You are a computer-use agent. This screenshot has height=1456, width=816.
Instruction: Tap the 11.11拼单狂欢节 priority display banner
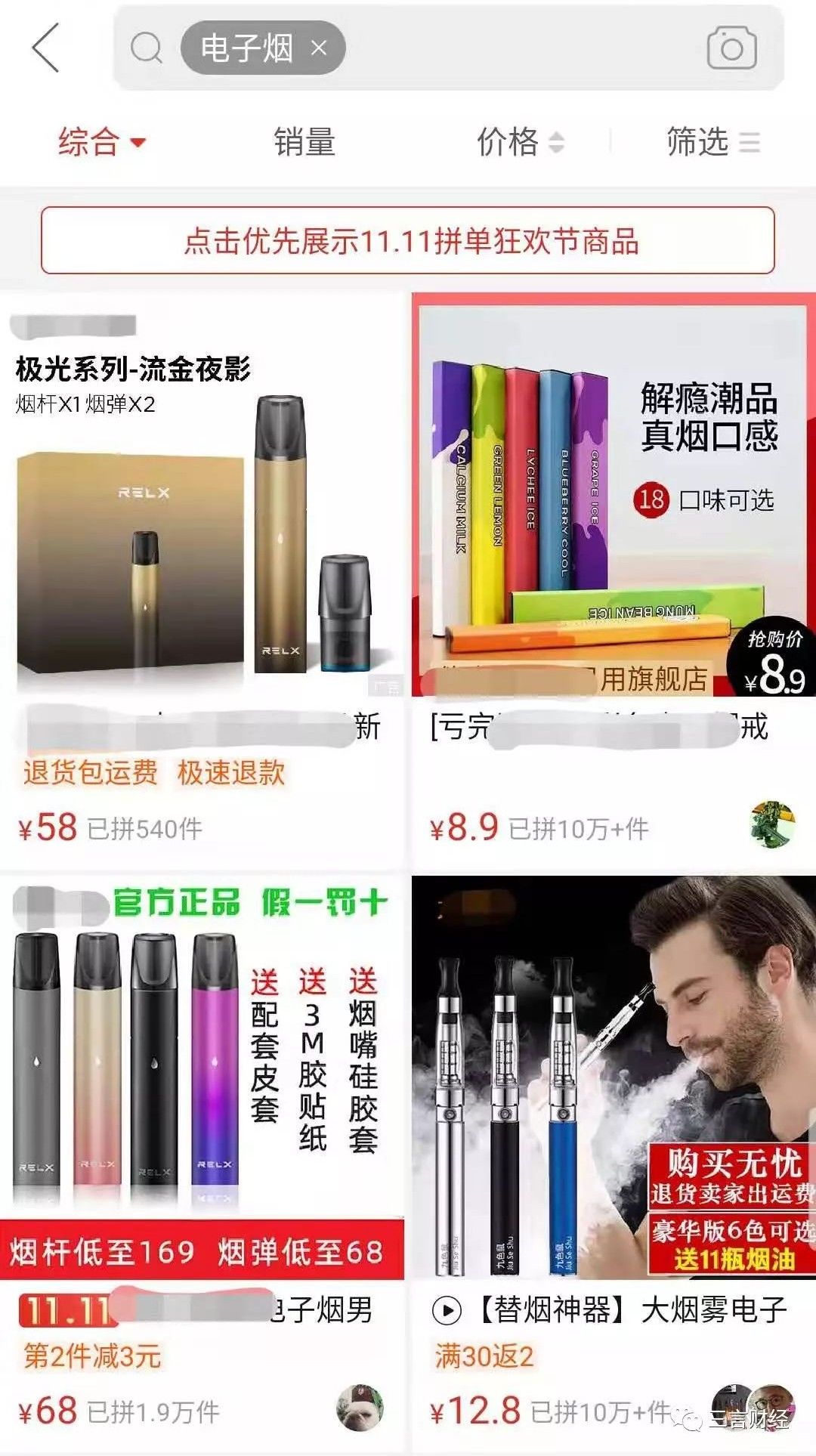click(408, 241)
